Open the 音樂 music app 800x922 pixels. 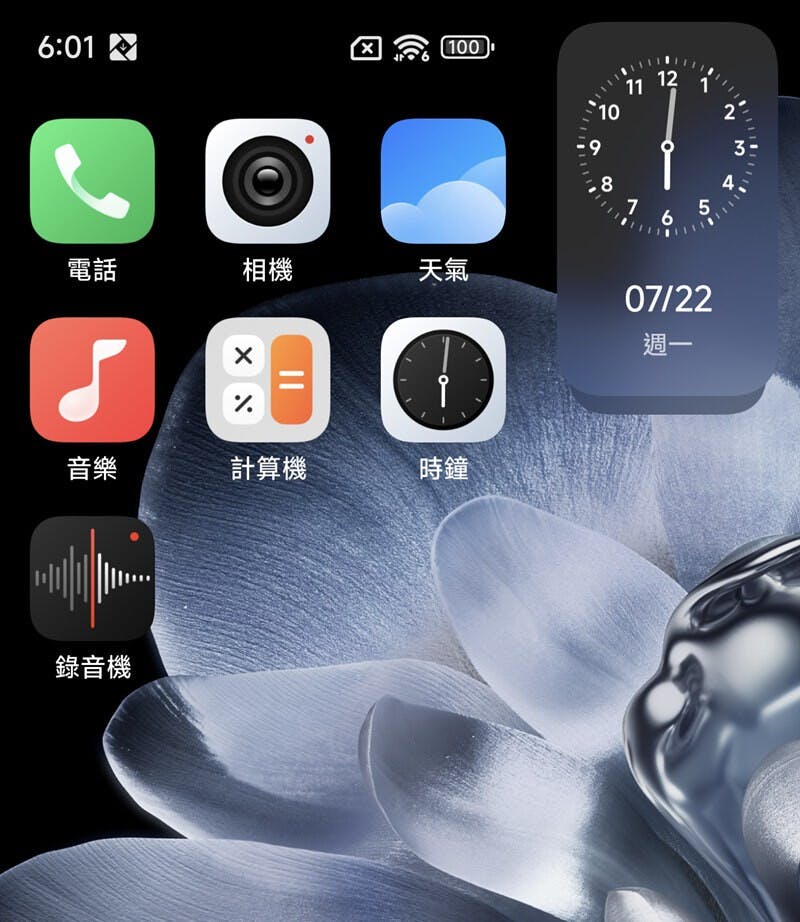point(92,379)
